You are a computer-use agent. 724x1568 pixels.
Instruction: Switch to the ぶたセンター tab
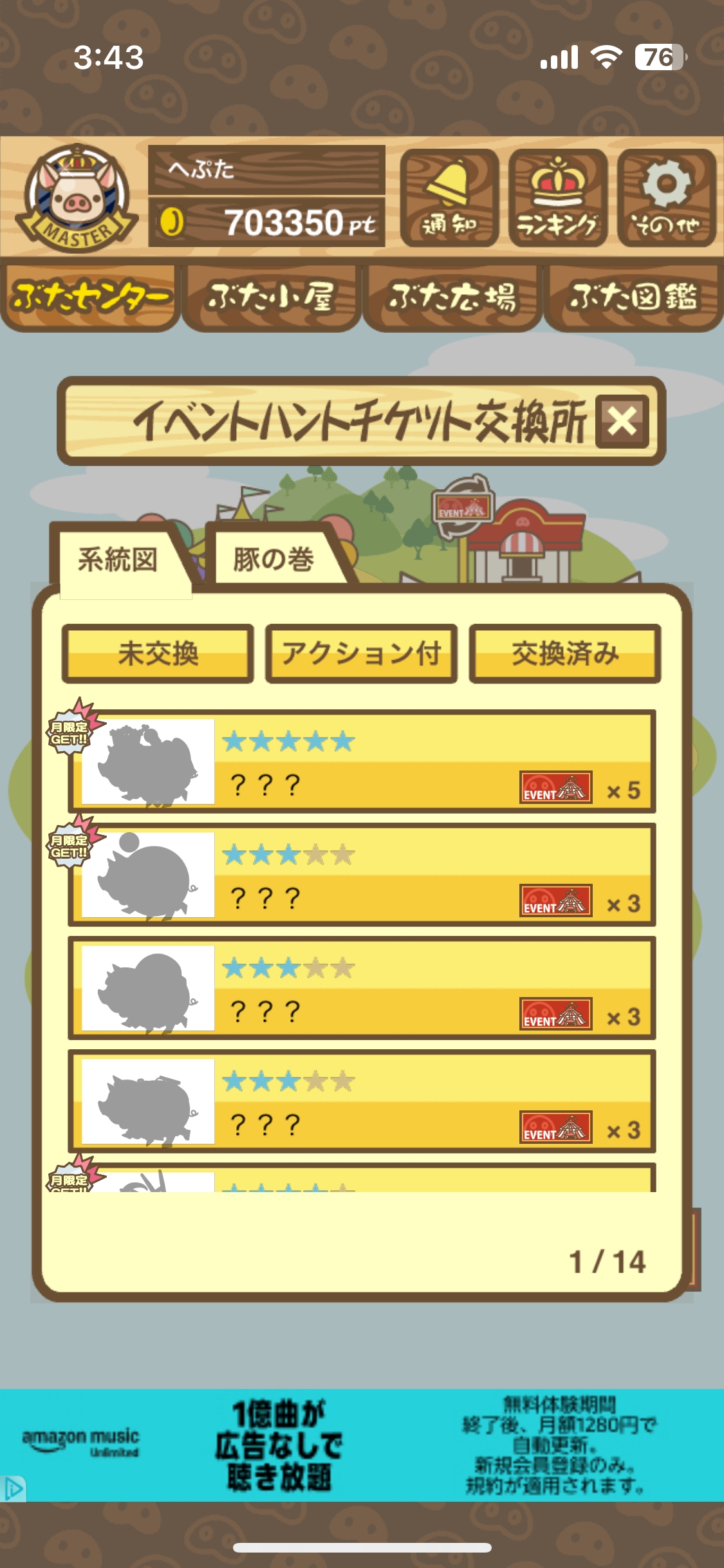coord(90,297)
